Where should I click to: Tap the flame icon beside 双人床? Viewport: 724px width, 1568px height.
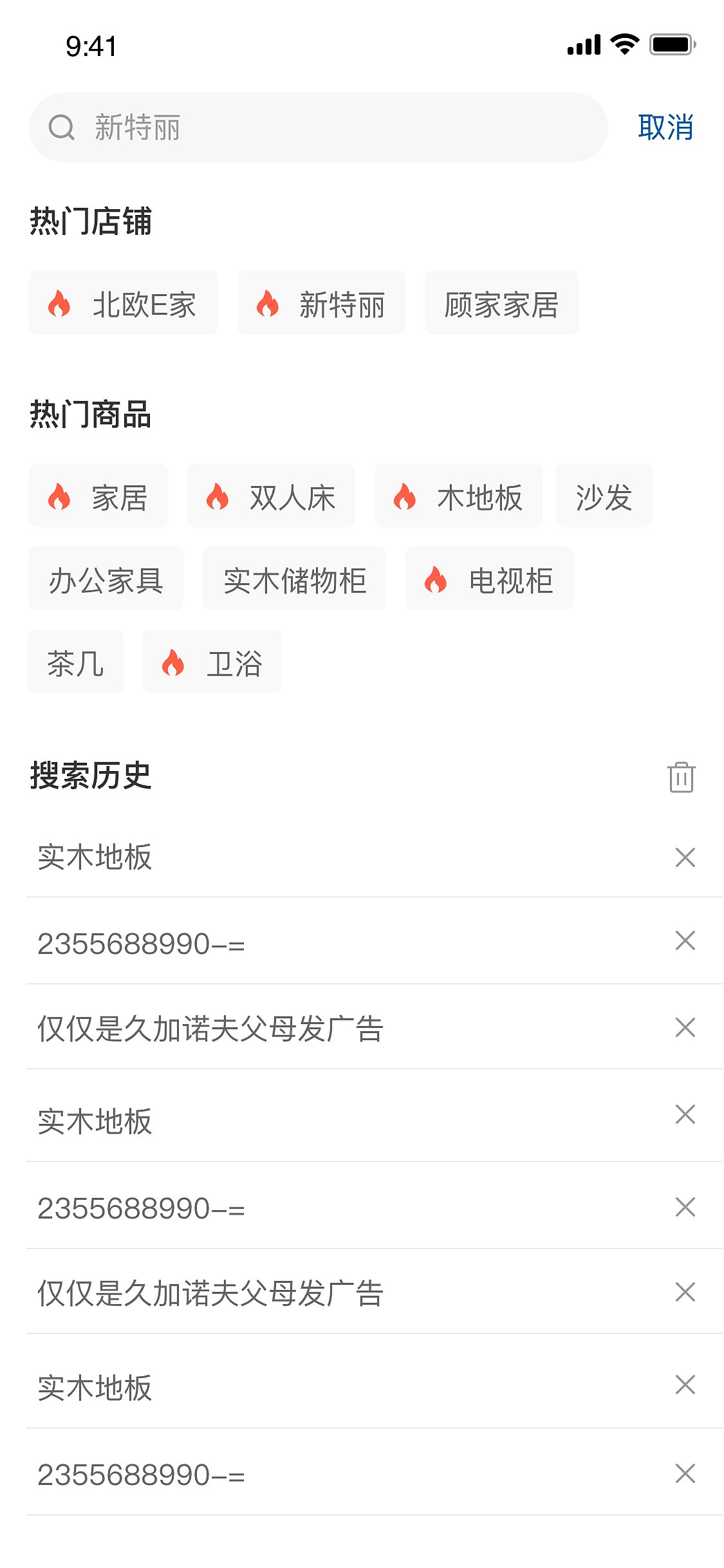point(218,496)
